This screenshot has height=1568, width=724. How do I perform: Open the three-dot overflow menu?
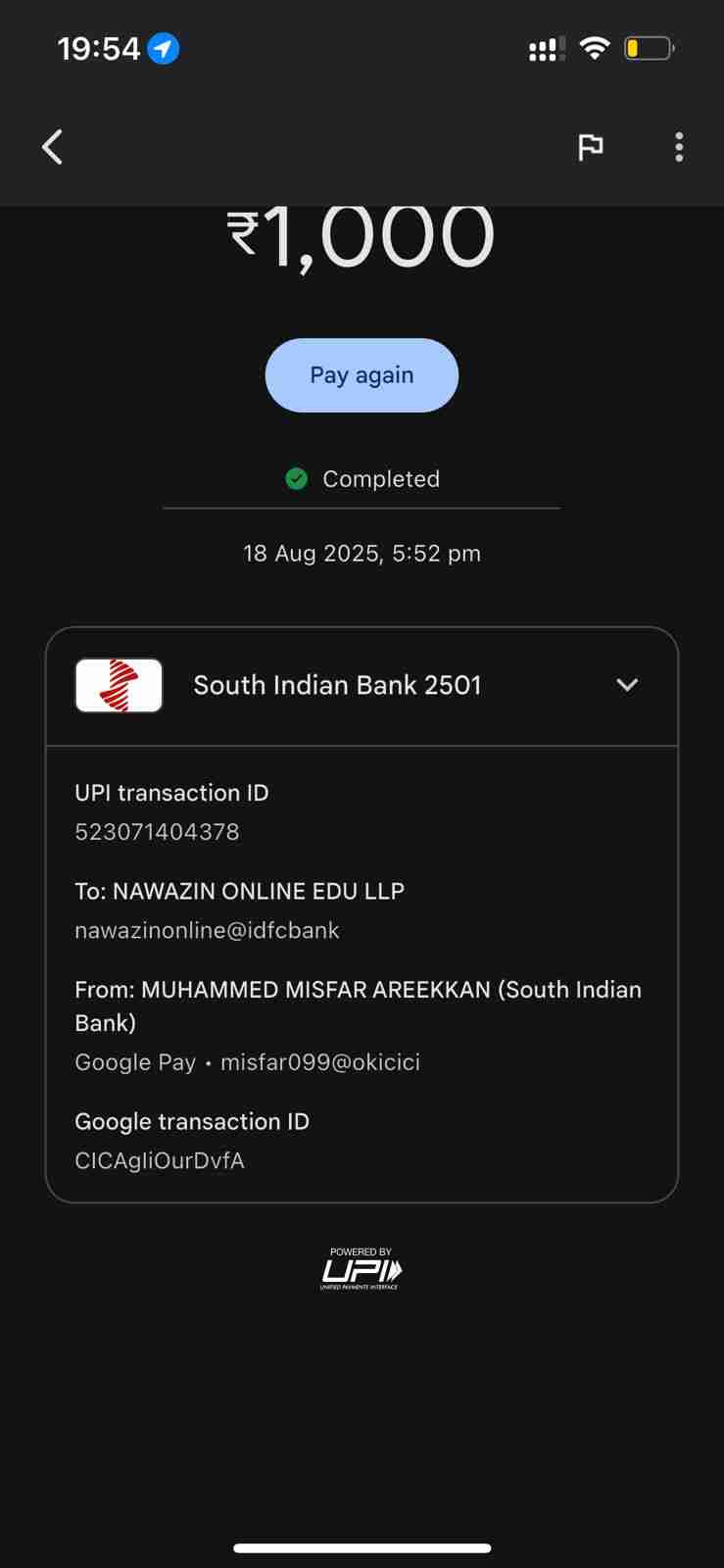tap(679, 147)
